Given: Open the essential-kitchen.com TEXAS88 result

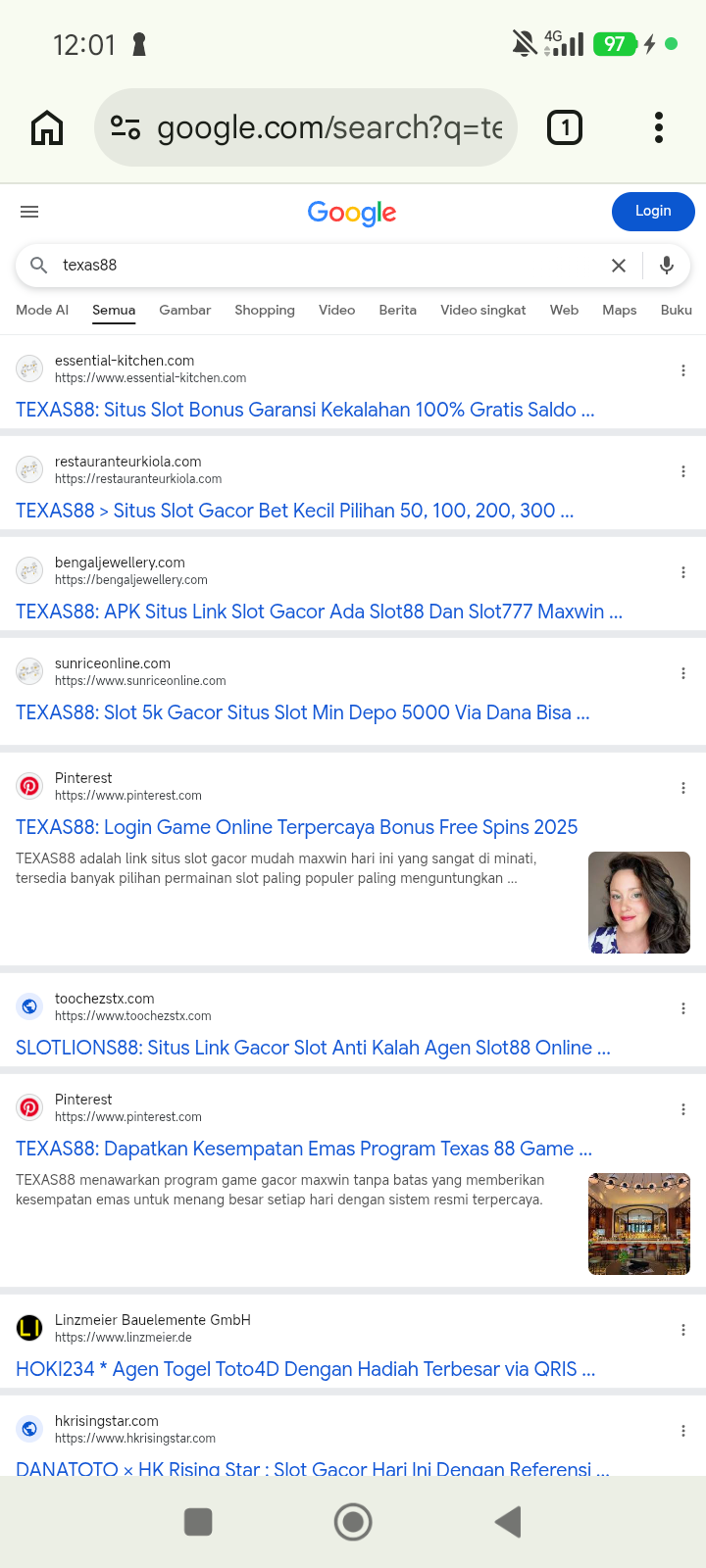Looking at the screenshot, I should coord(305,410).
